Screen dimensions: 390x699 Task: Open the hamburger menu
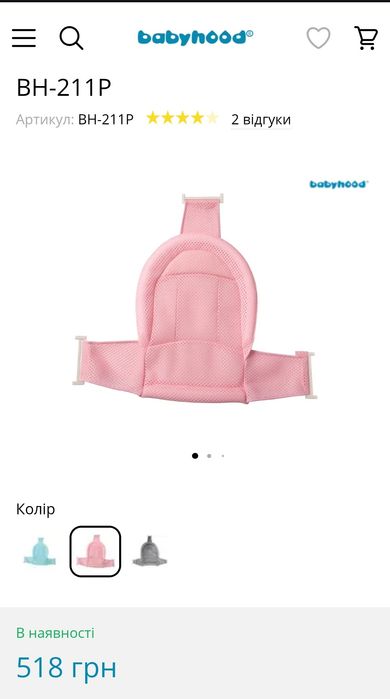pos(24,38)
